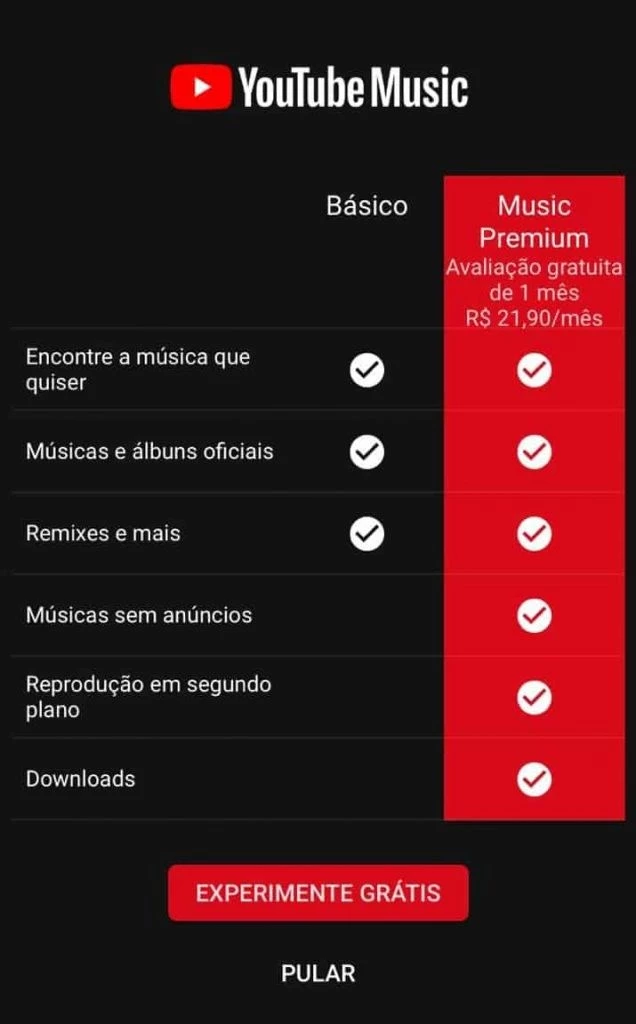The width and height of the screenshot is (636, 1024).
Task: Tap the Experimente Grátis button
Action: point(318,893)
